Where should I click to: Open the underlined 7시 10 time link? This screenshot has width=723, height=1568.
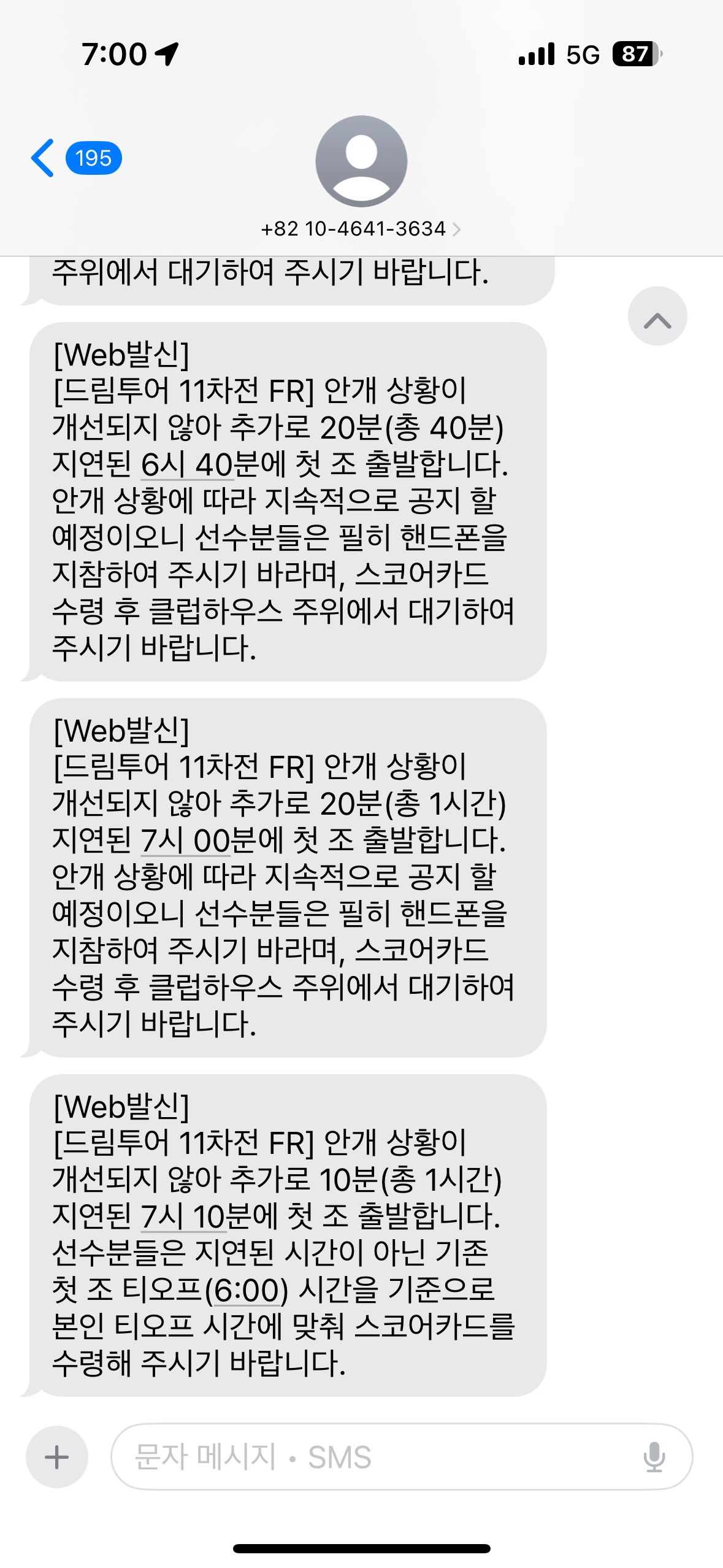(183, 1216)
